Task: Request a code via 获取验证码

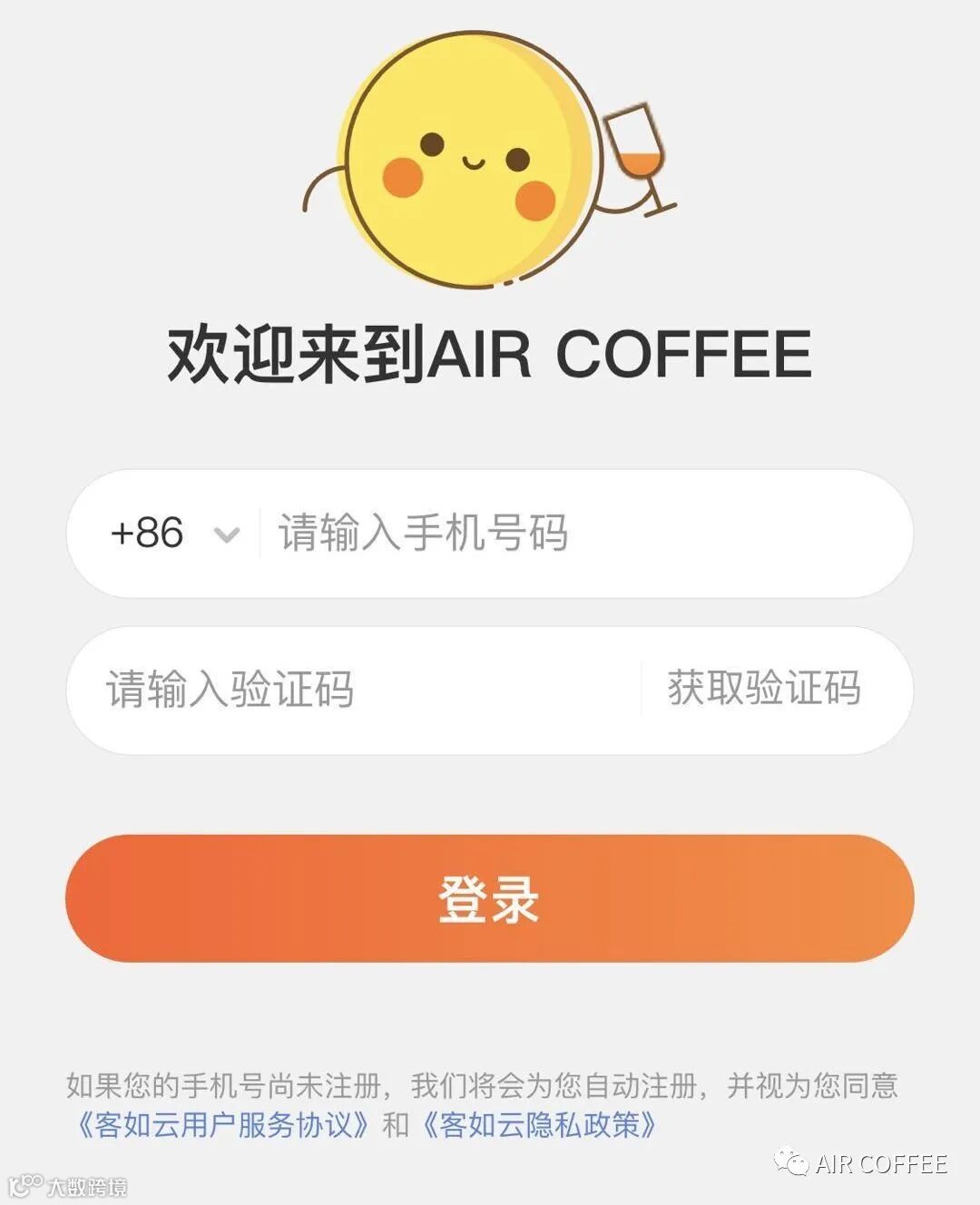Action: (x=764, y=689)
